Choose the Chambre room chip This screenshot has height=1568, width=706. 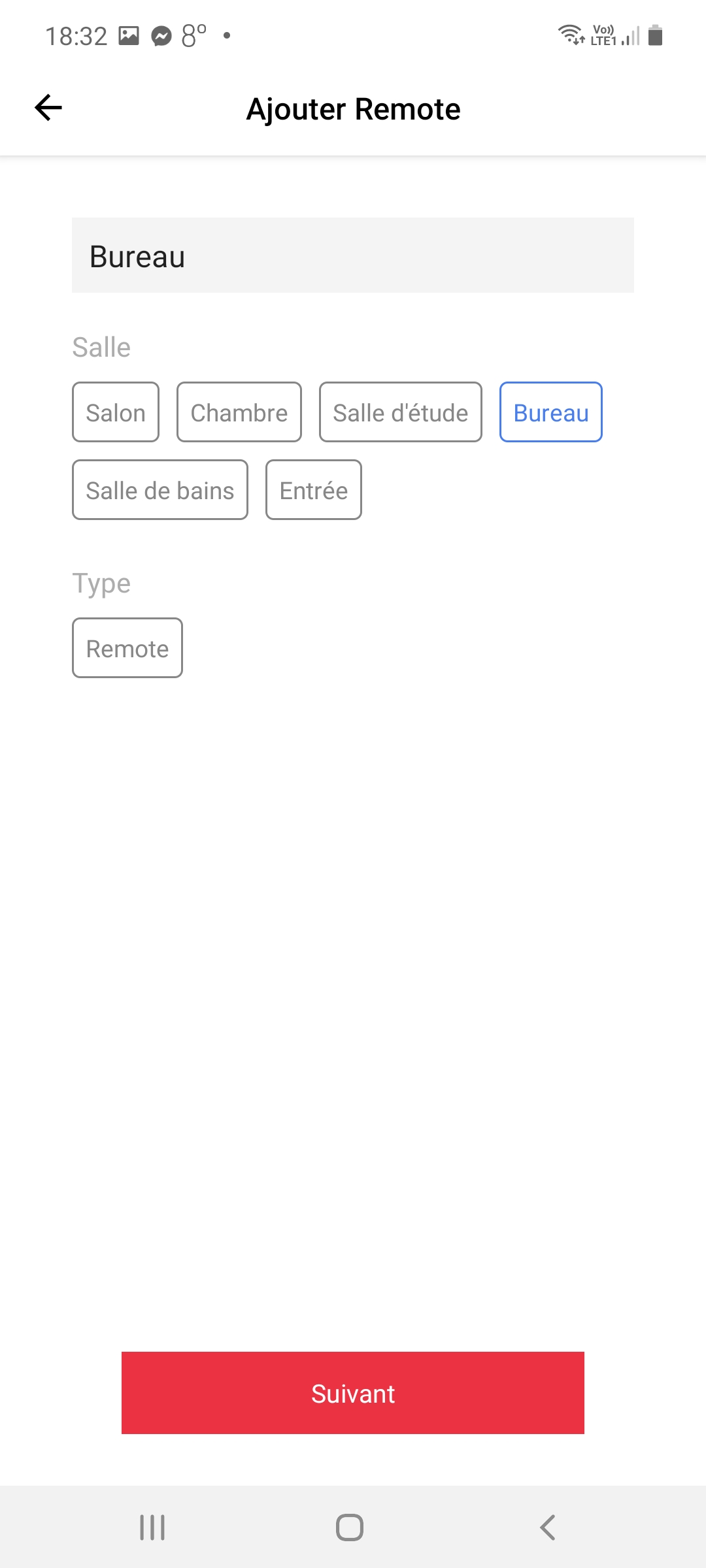click(239, 412)
